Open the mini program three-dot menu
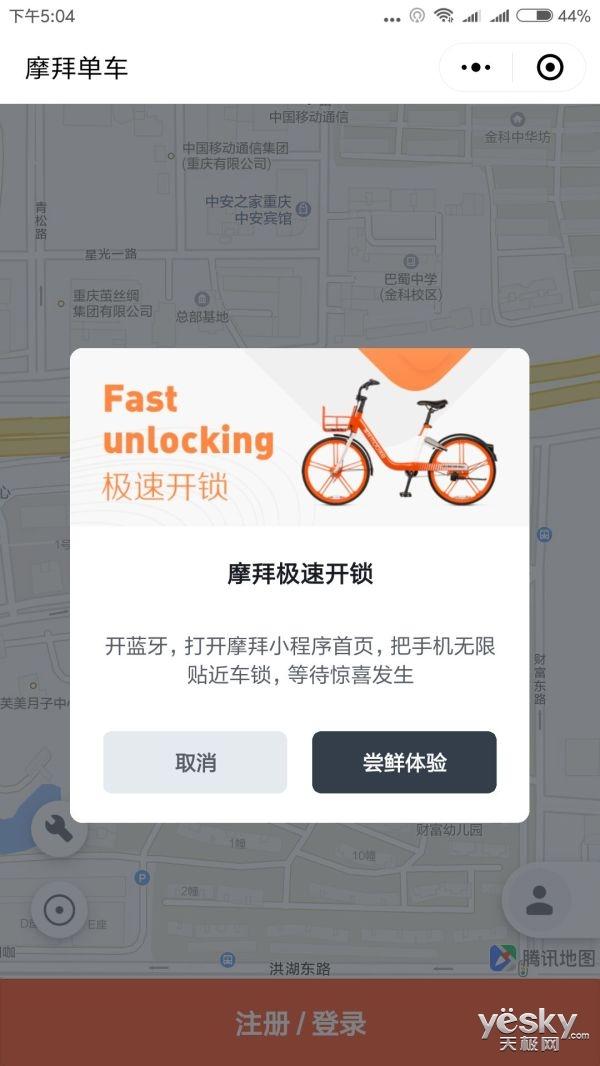600x1066 pixels. tap(475, 68)
